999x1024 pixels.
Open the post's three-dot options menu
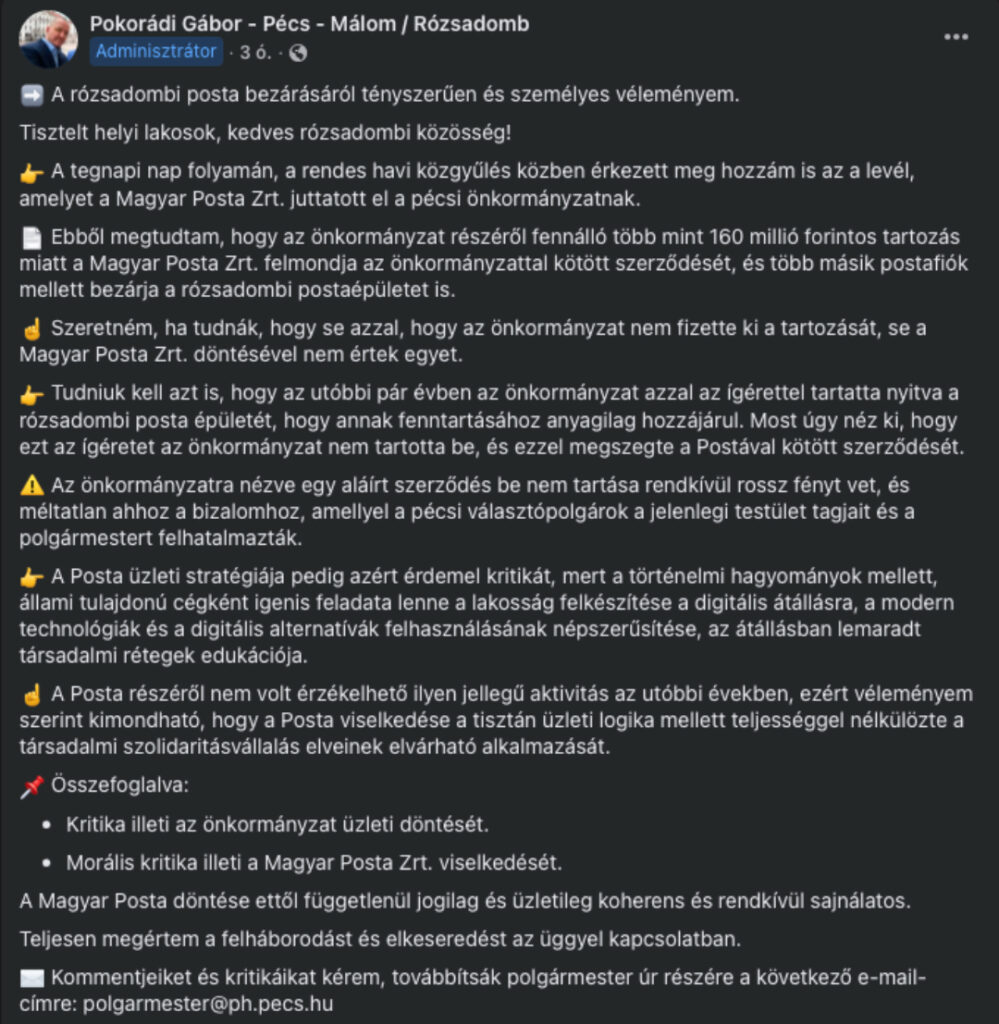tap(956, 37)
